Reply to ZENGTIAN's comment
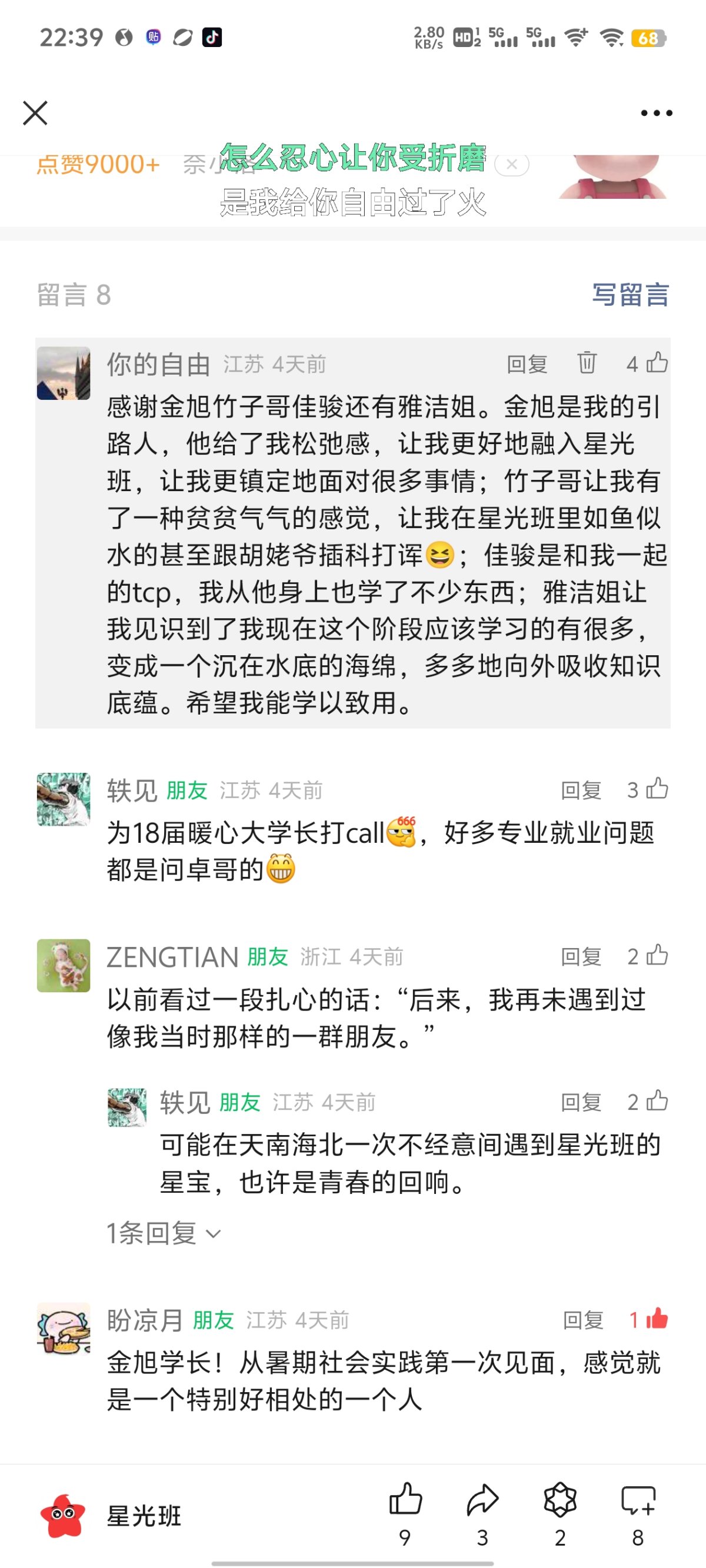Image resolution: width=706 pixels, height=1568 pixels. click(581, 956)
